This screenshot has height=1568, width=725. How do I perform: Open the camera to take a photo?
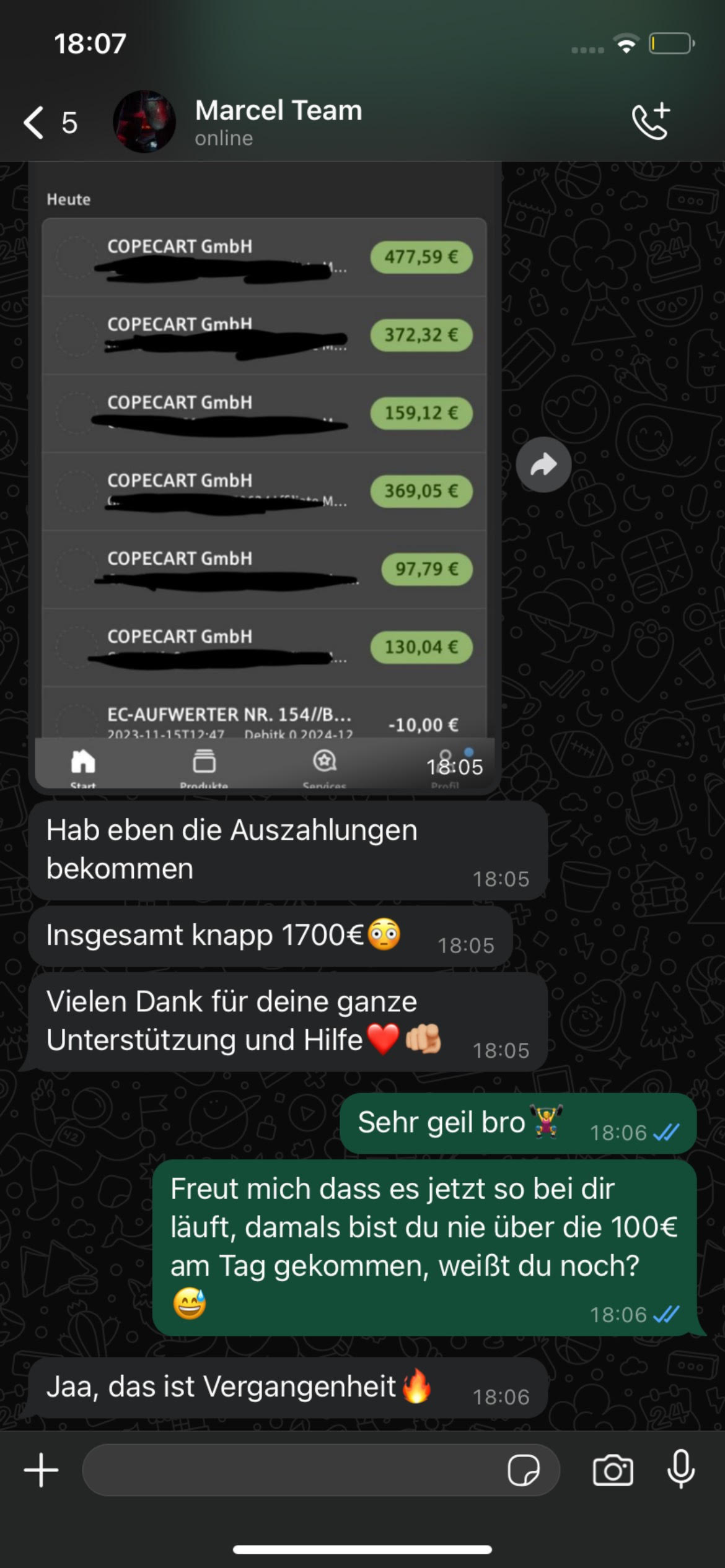click(x=613, y=1470)
